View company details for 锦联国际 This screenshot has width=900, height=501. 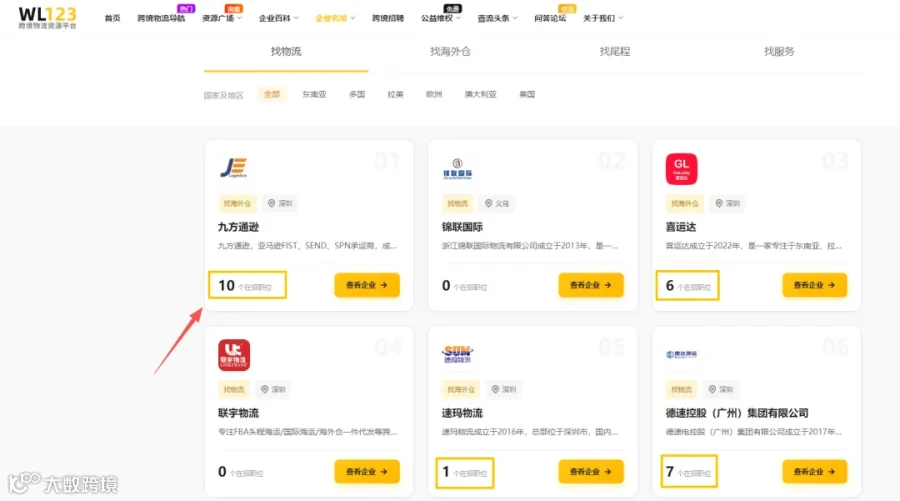[x=591, y=285]
